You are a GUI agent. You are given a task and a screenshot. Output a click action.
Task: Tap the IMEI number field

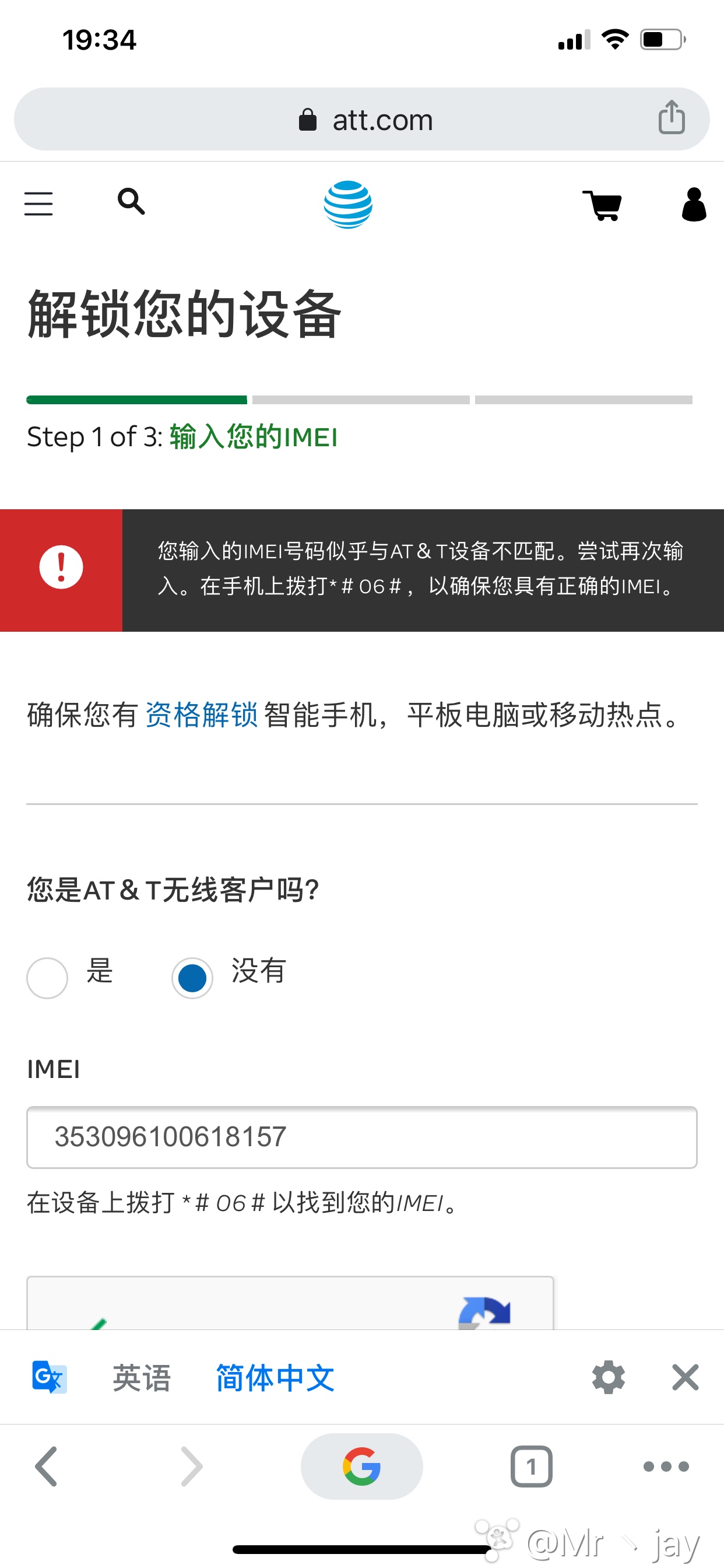point(361,1137)
